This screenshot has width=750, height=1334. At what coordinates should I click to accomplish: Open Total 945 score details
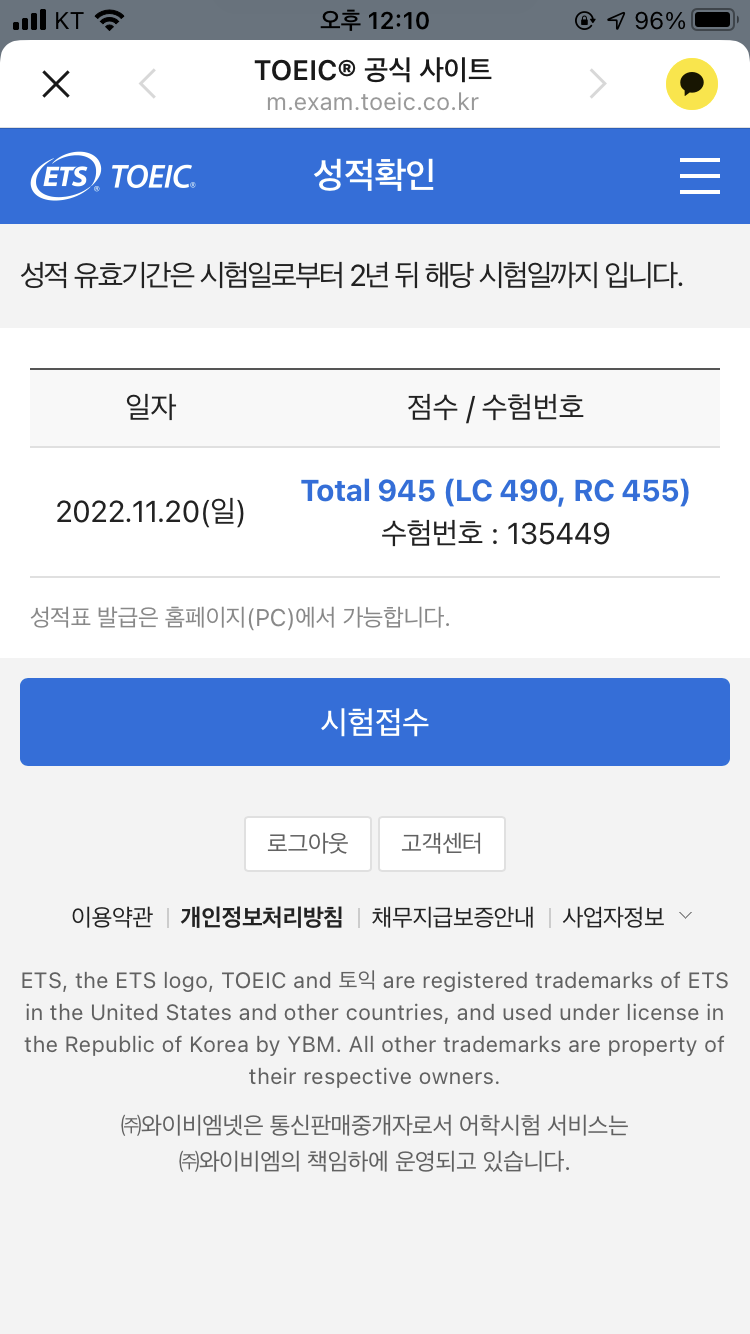(495, 491)
